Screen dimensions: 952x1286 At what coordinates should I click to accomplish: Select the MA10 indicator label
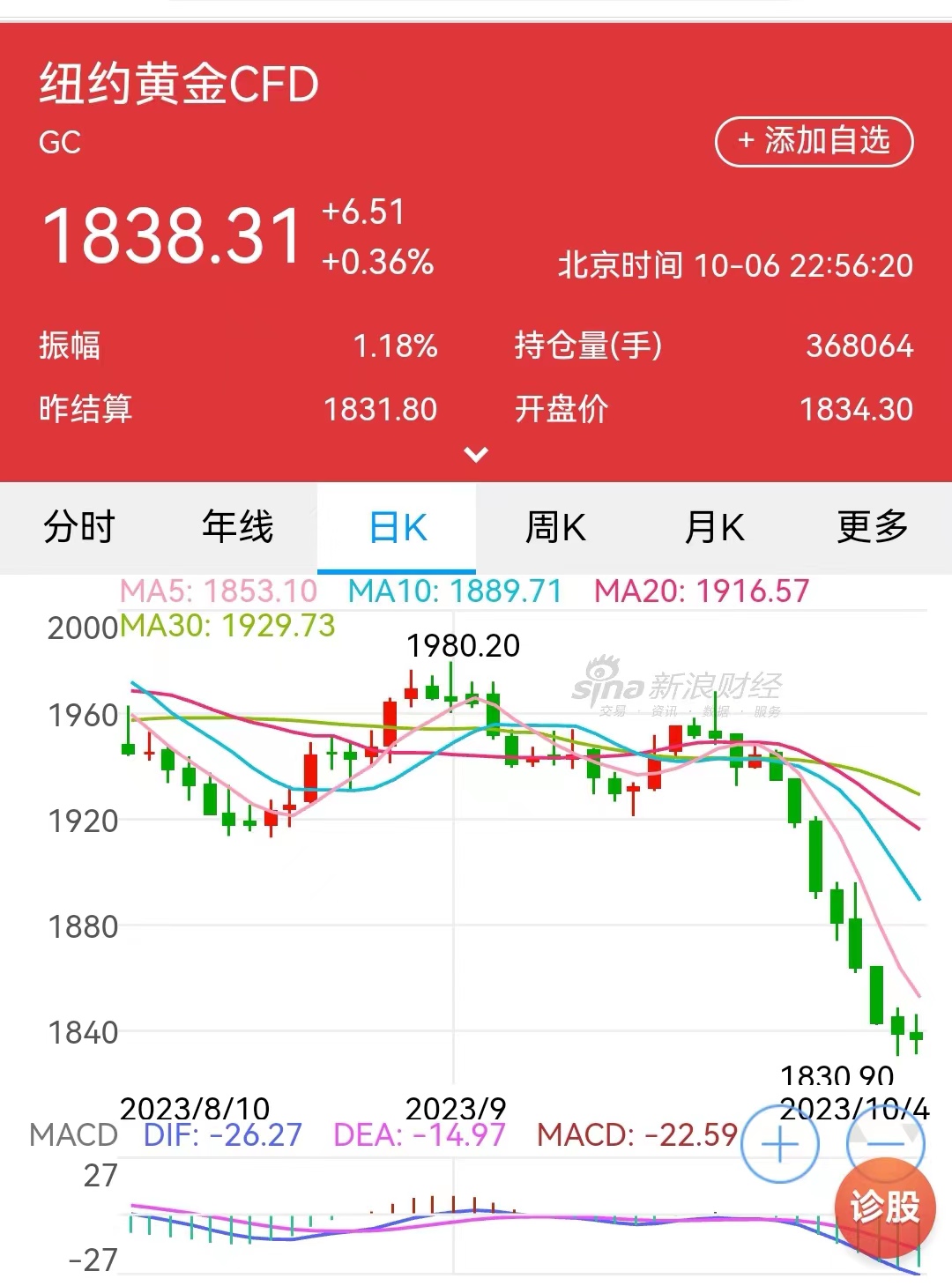pyautogui.click(x=455, y=593)
